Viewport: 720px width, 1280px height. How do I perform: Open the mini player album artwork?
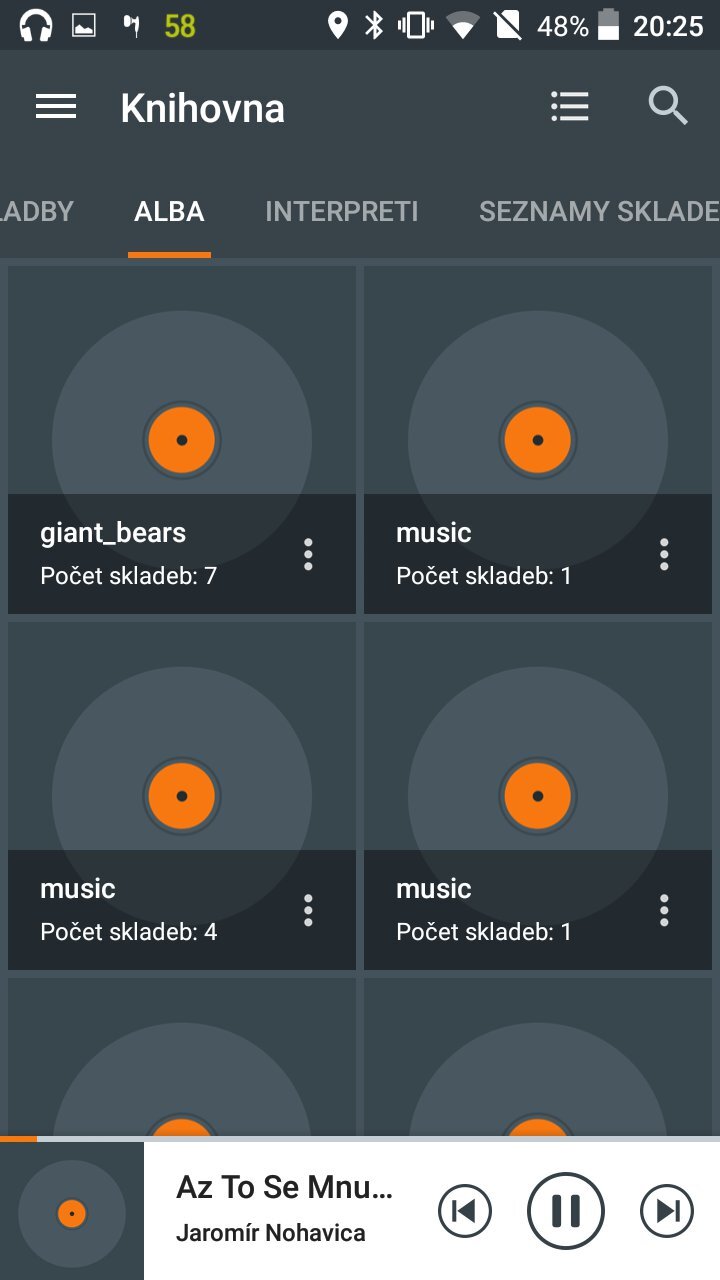(72, 1213)
